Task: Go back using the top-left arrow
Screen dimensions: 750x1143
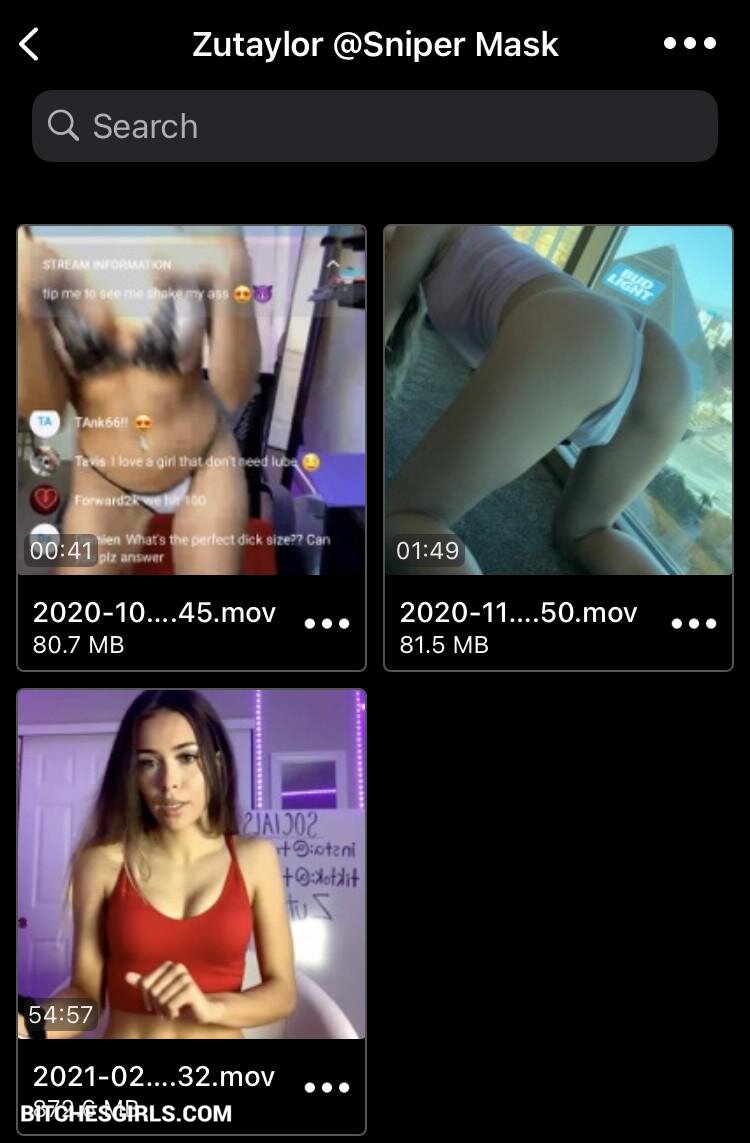Action: pyautogui.click(x=30, y=44)
